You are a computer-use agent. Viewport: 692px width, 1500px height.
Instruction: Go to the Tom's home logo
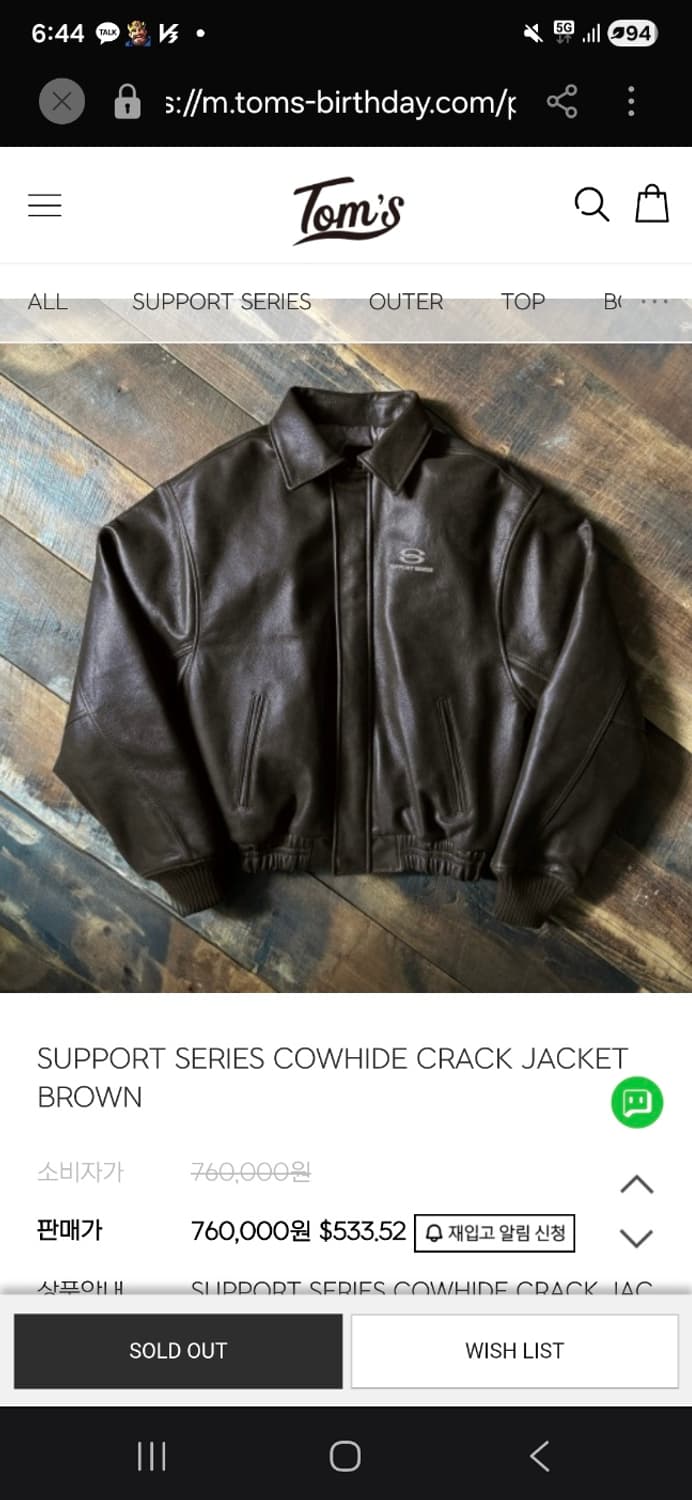348,210
